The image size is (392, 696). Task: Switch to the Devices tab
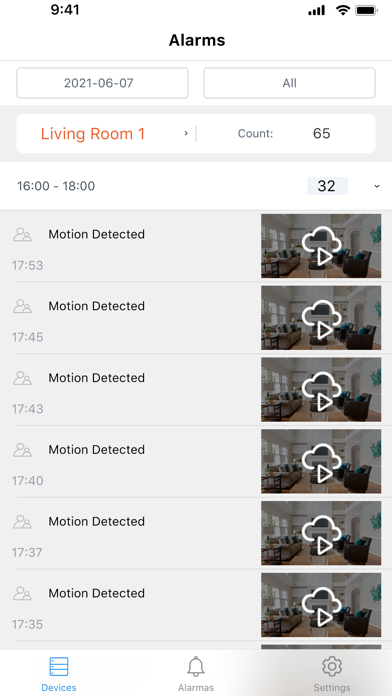click(59, 674)
